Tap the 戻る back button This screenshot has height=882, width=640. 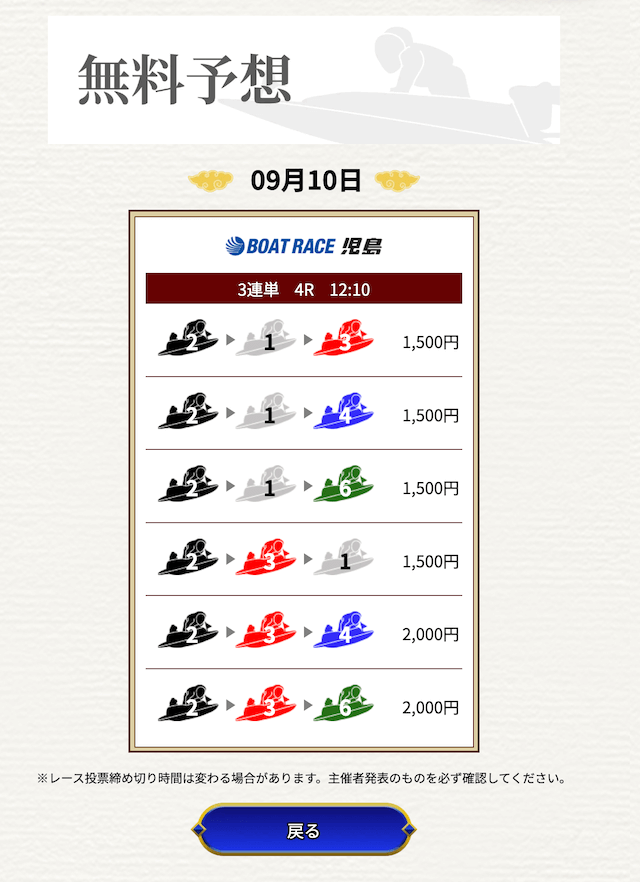303,830
